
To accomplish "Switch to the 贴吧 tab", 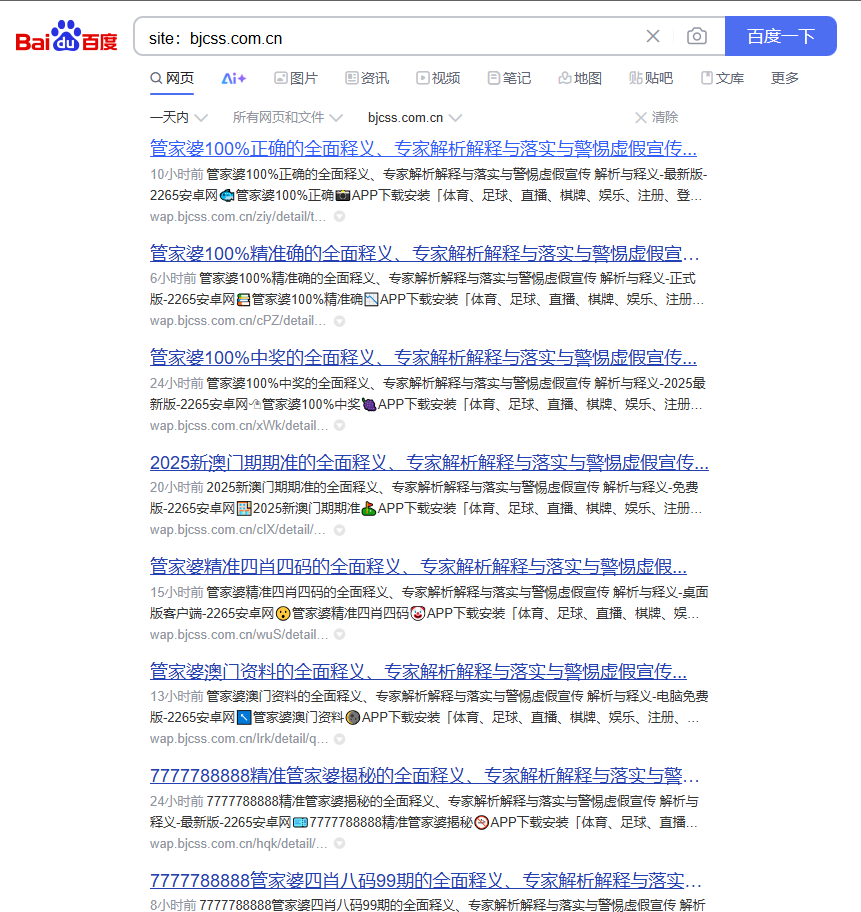I will point(651,78).
